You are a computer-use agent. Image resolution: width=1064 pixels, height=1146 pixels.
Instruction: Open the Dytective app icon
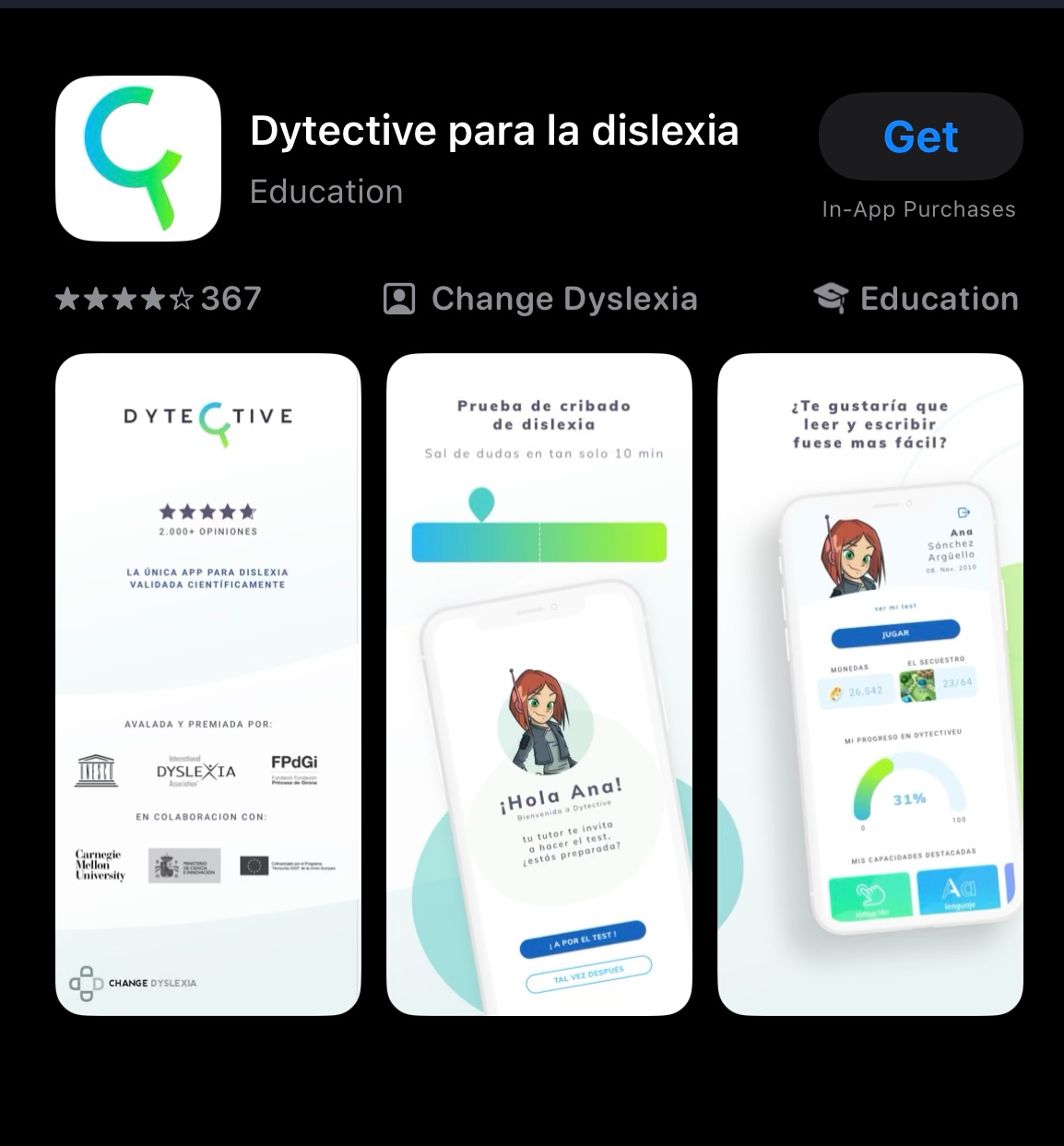138,159
